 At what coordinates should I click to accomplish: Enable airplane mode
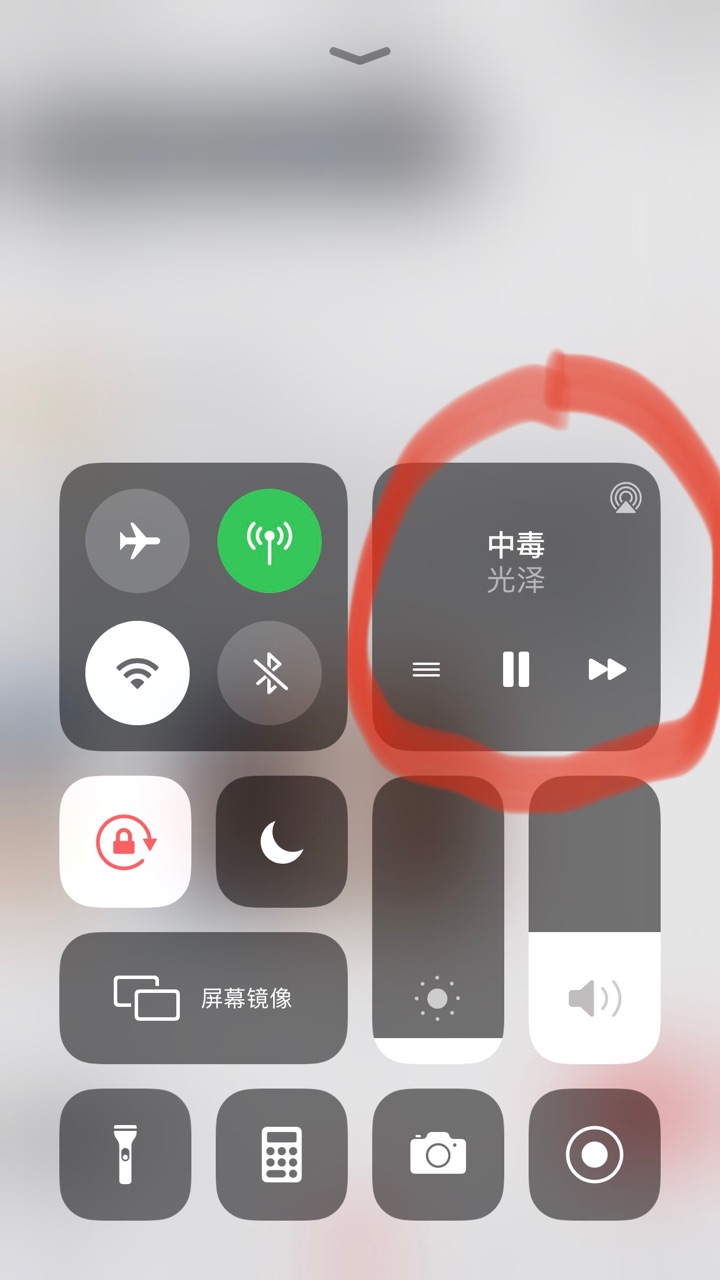click(138, 541)
